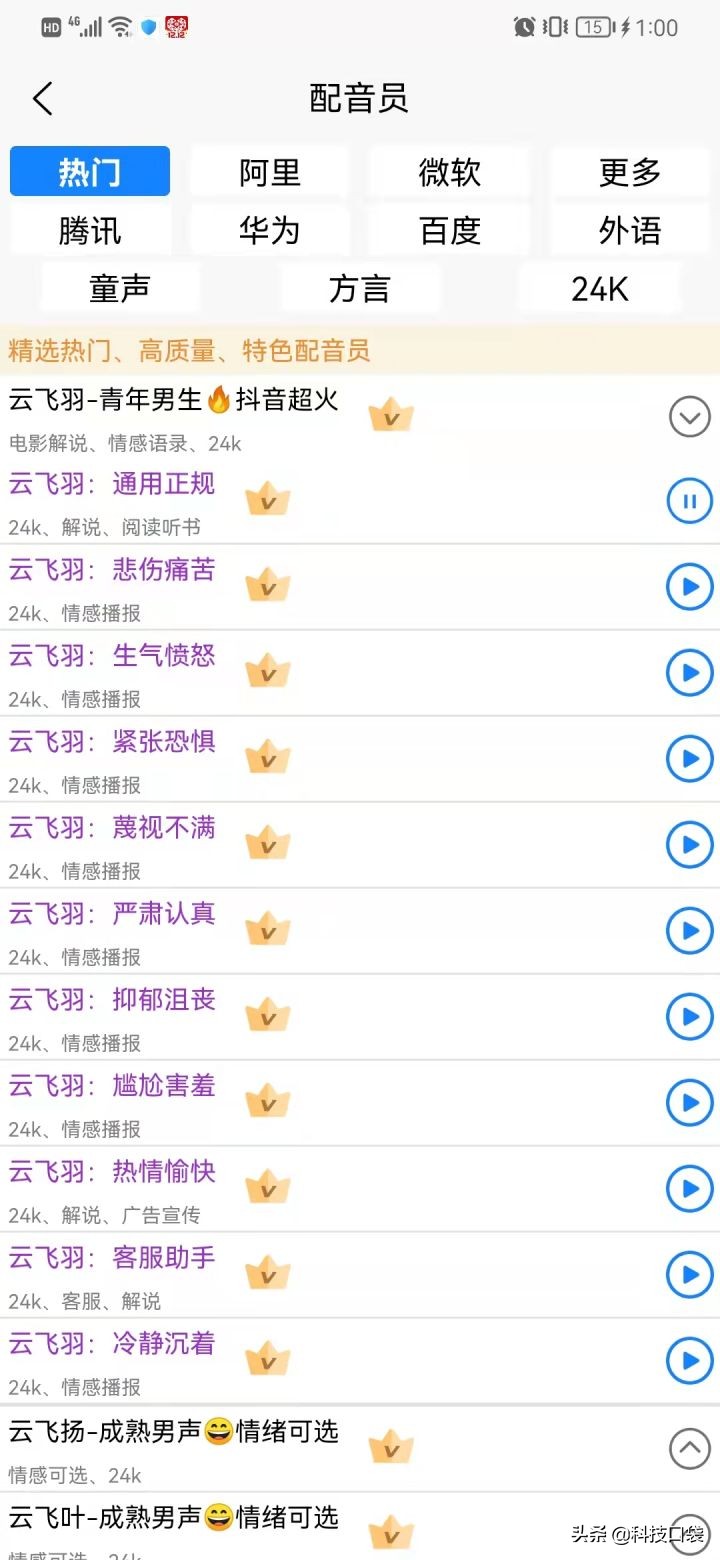The height and width of the screenshot is (1560, 720).
Task: Tap the back arrow to leave 配音员 page
Action: tap(42, 99)
